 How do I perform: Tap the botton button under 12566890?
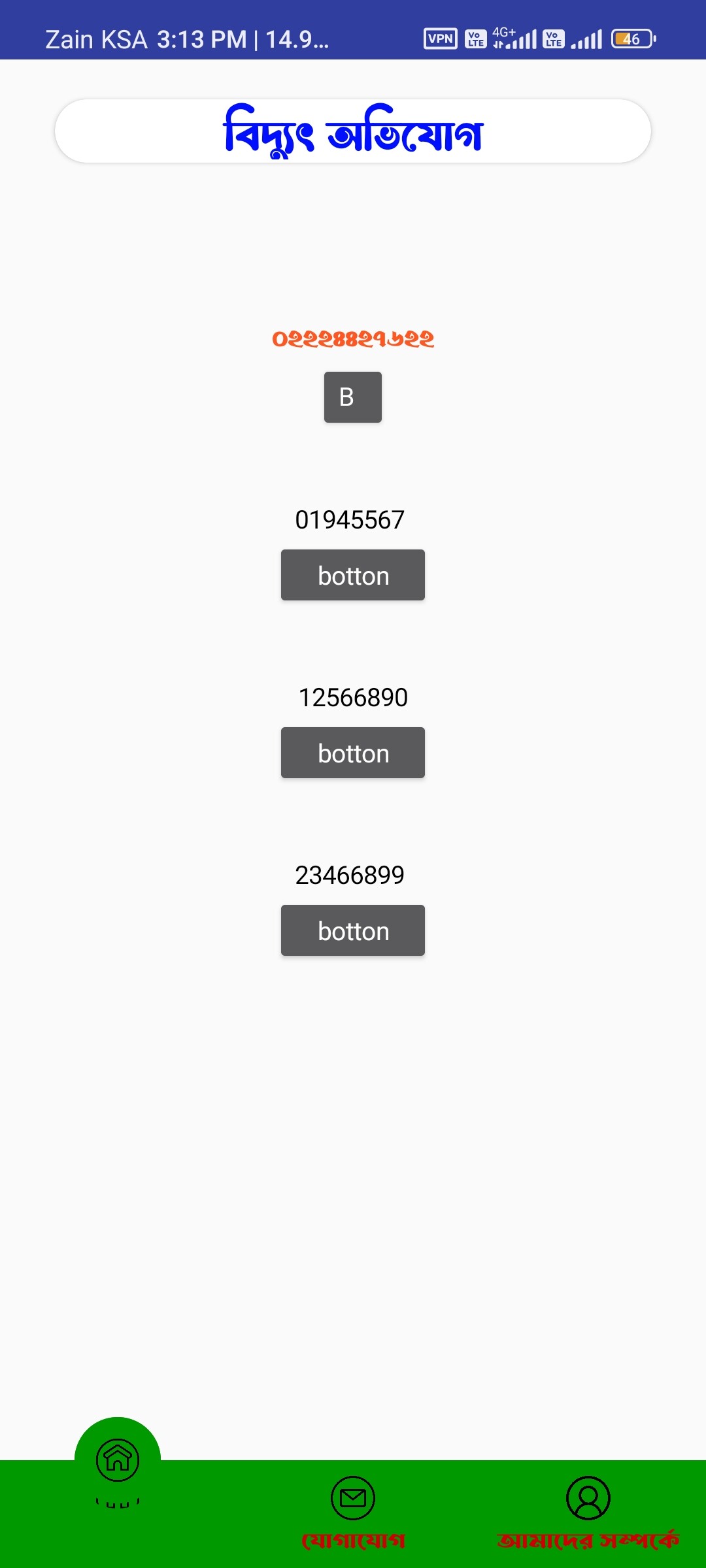point(352,753)
